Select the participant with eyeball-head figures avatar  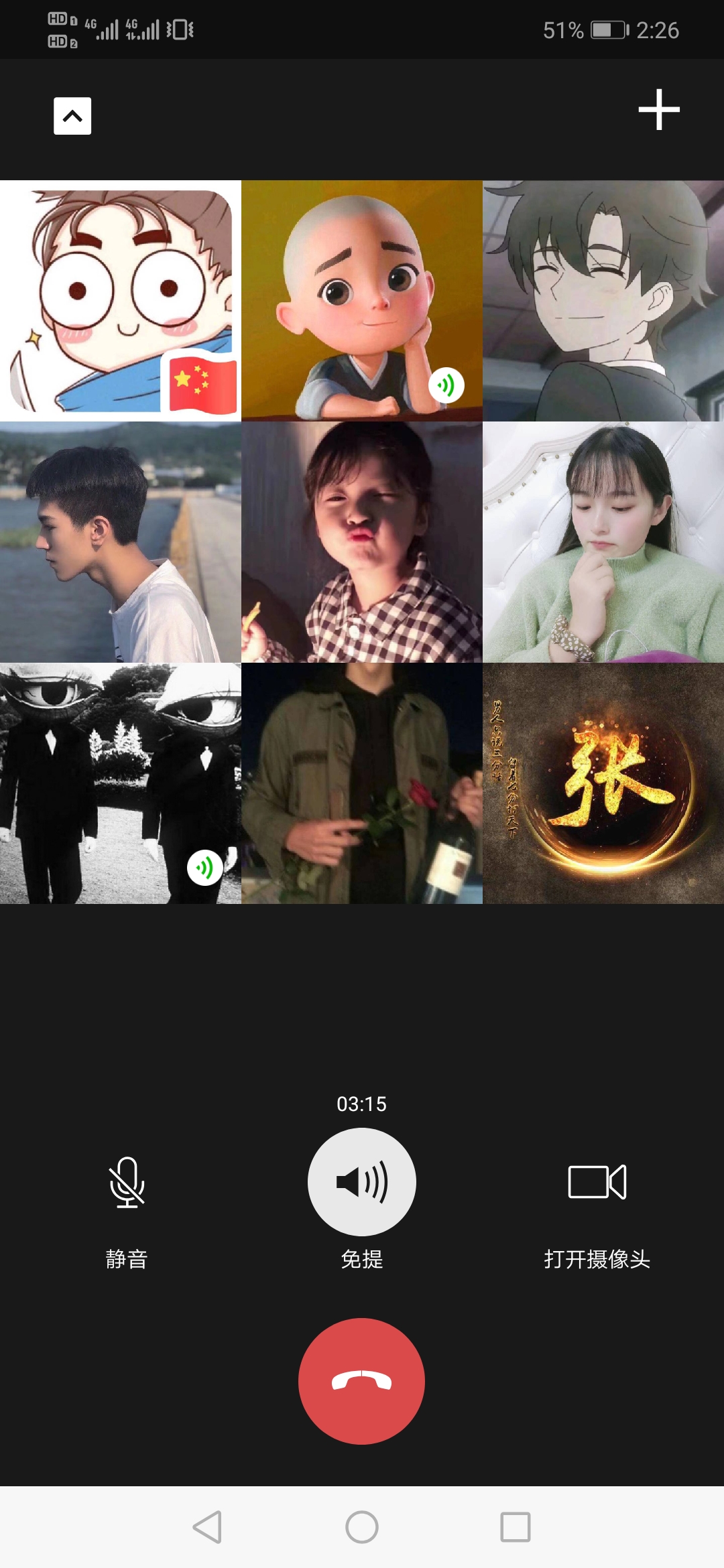click(x=121, y=783)
